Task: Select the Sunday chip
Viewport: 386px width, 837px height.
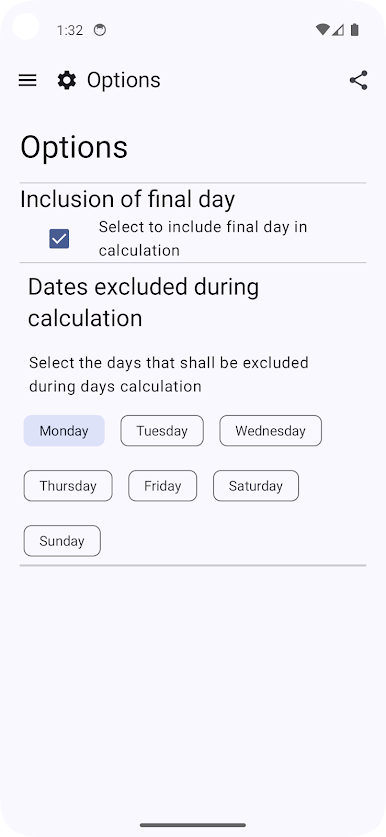Action: pos(62,541)
